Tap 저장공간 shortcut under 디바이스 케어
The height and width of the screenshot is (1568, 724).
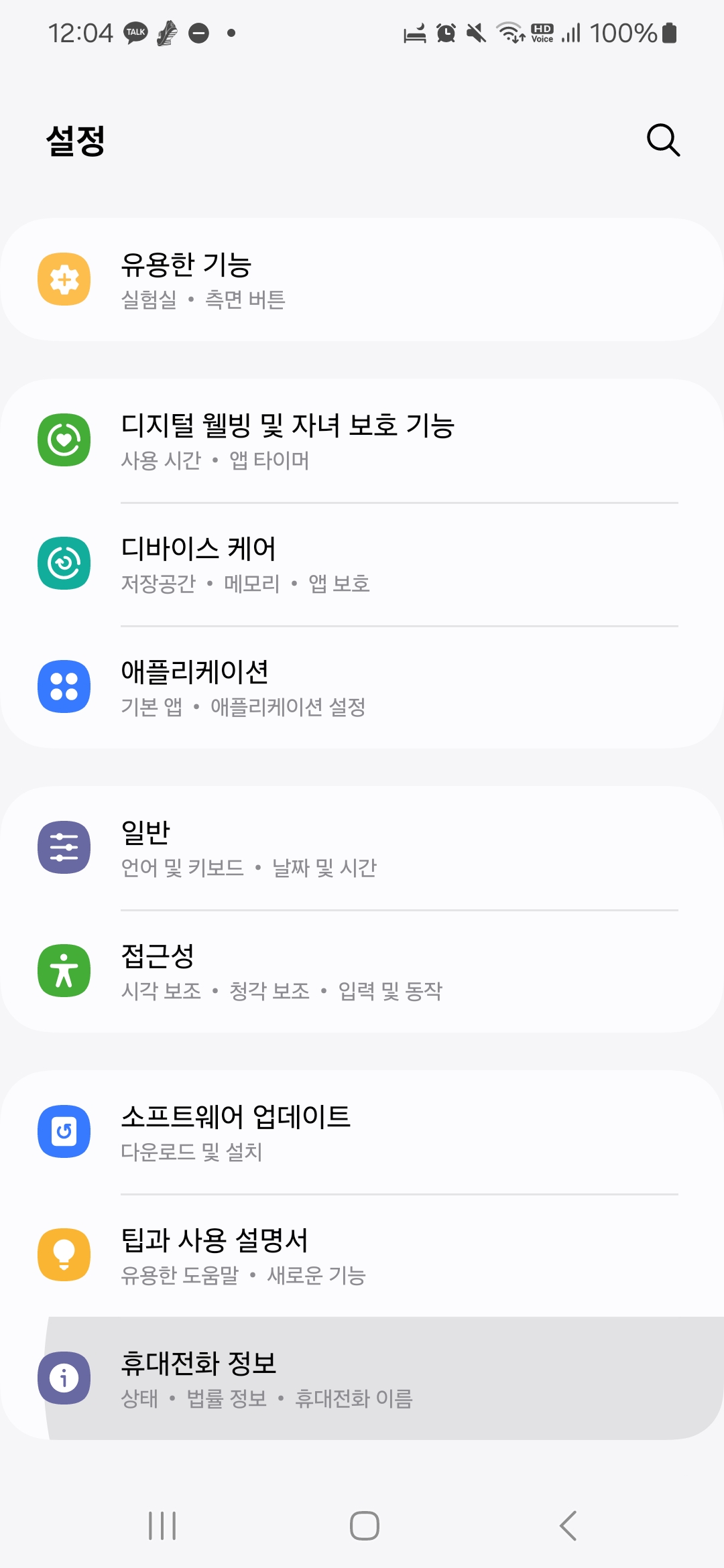pos(158,584)
